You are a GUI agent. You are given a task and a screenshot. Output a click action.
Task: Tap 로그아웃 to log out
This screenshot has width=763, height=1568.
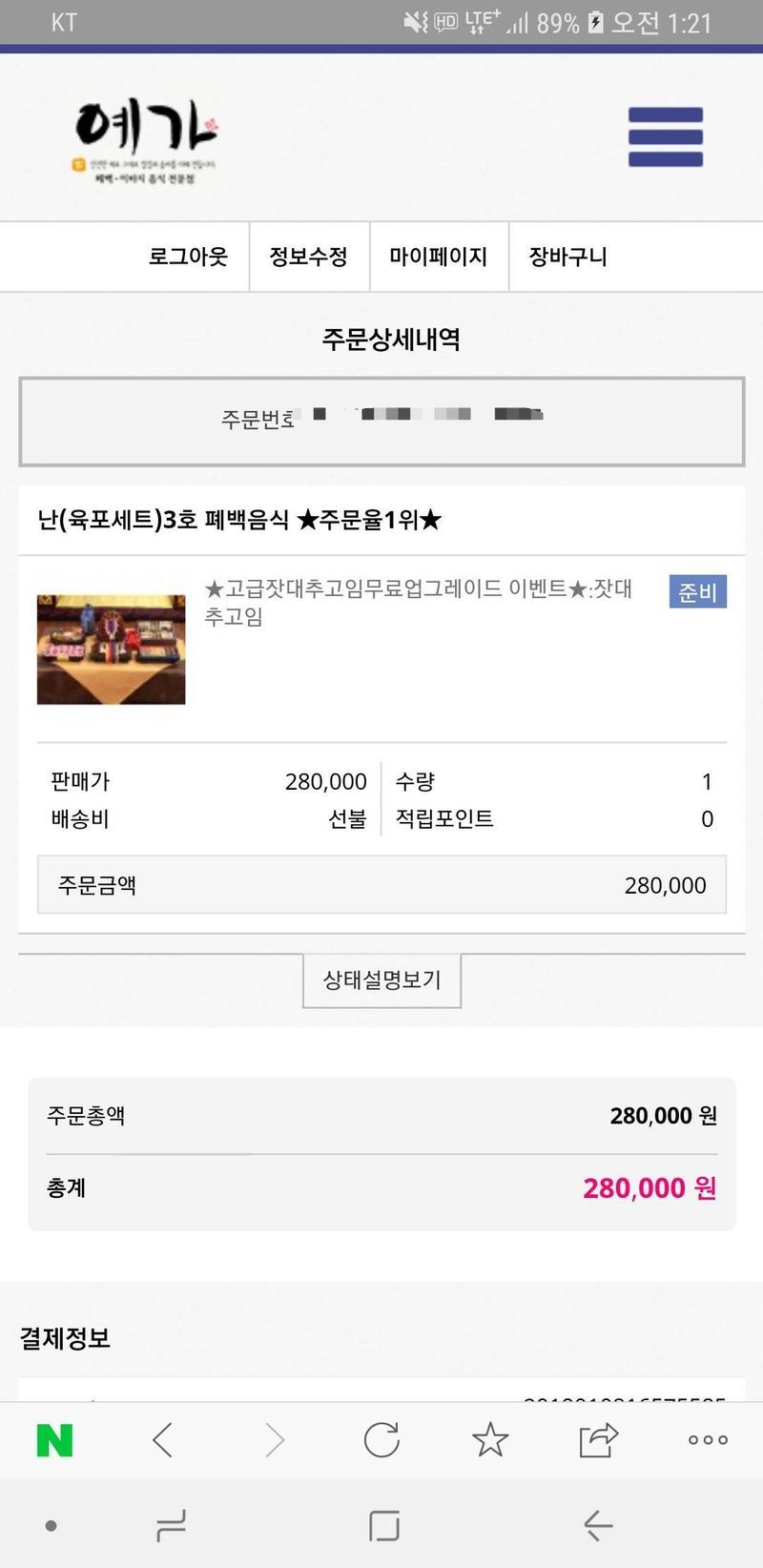[188, 257]
